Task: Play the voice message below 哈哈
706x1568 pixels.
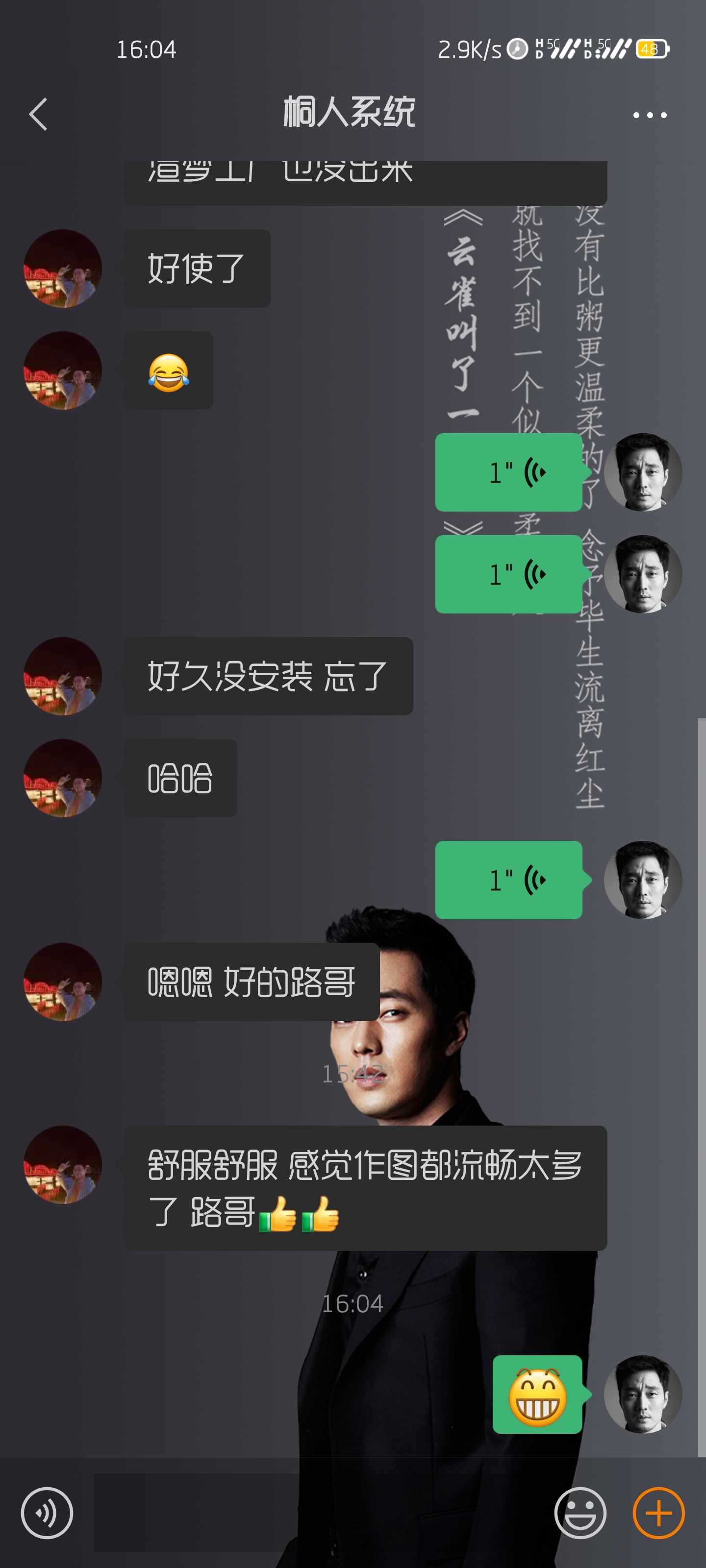Action: click(x=509, y=880)
